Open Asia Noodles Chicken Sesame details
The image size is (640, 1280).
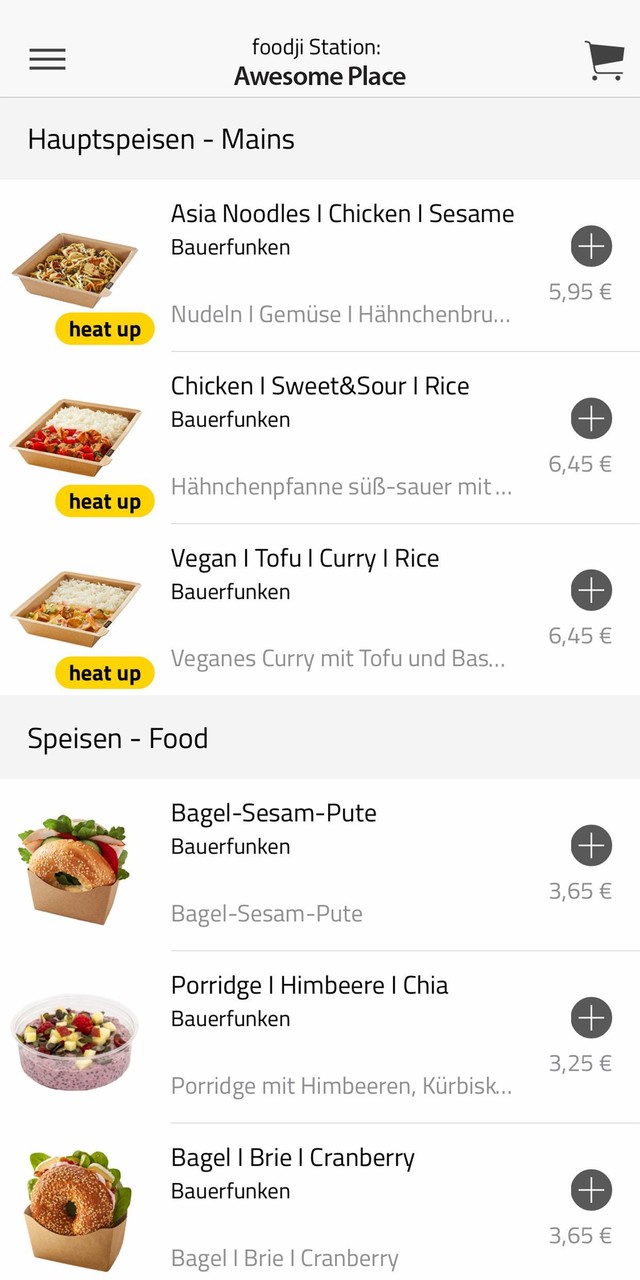(342, 214)
